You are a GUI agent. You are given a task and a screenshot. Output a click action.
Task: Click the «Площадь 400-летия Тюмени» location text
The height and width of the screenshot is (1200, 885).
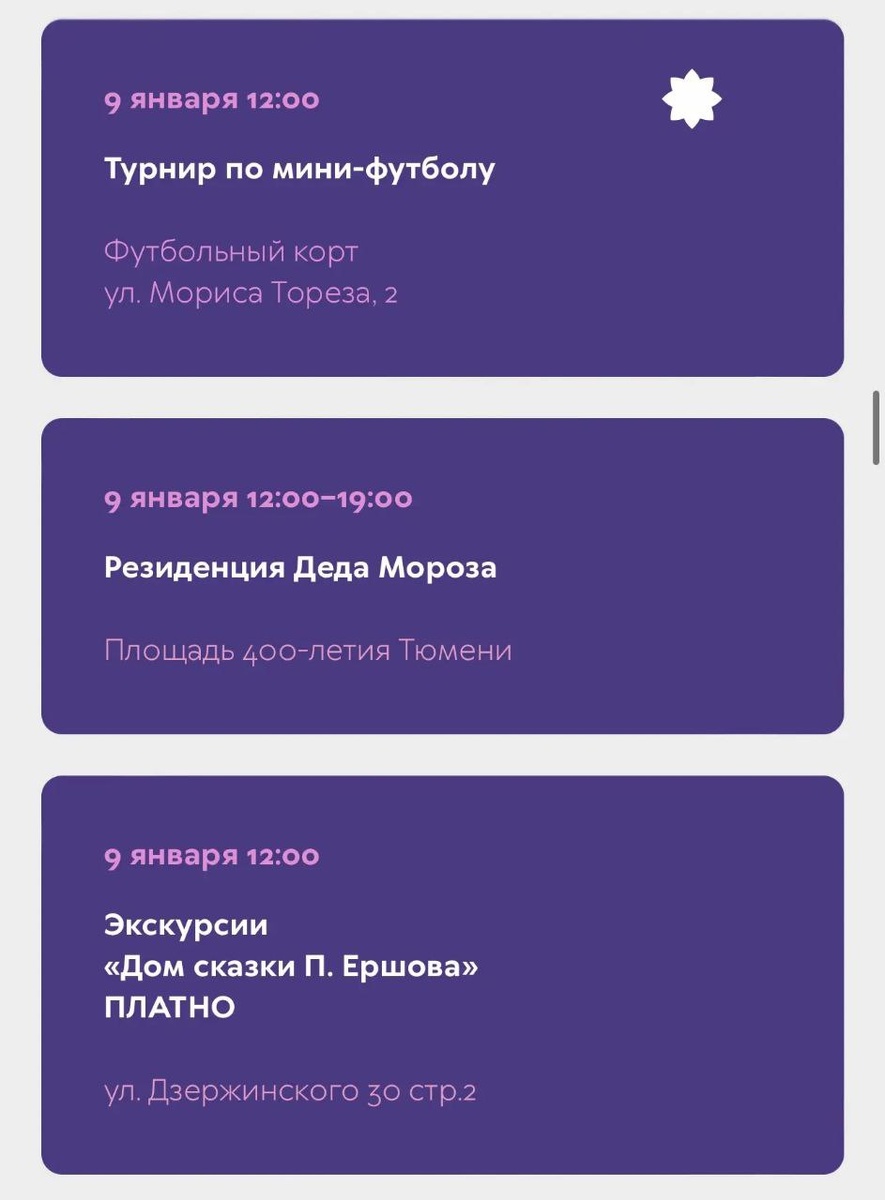307,650
